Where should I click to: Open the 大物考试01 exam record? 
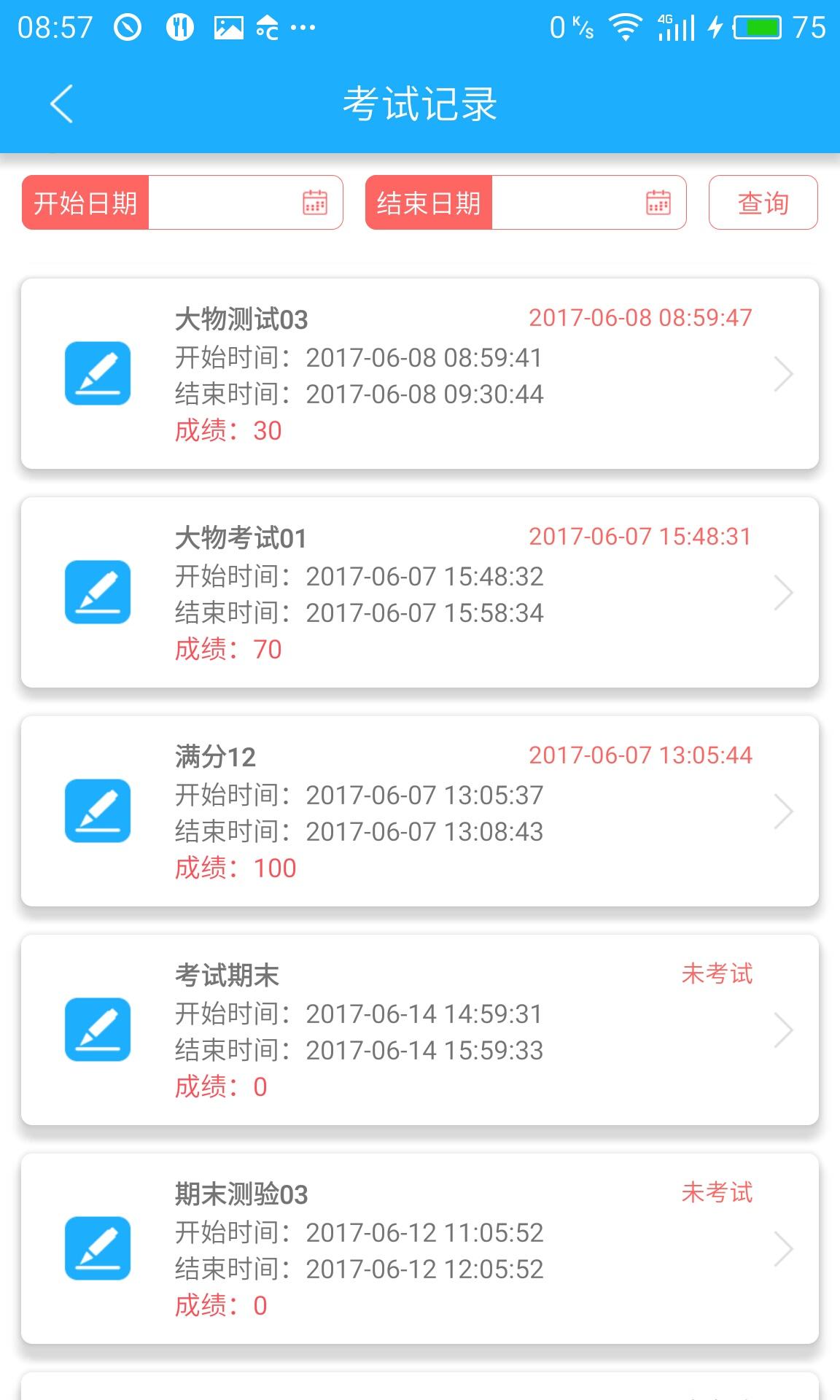420,592
